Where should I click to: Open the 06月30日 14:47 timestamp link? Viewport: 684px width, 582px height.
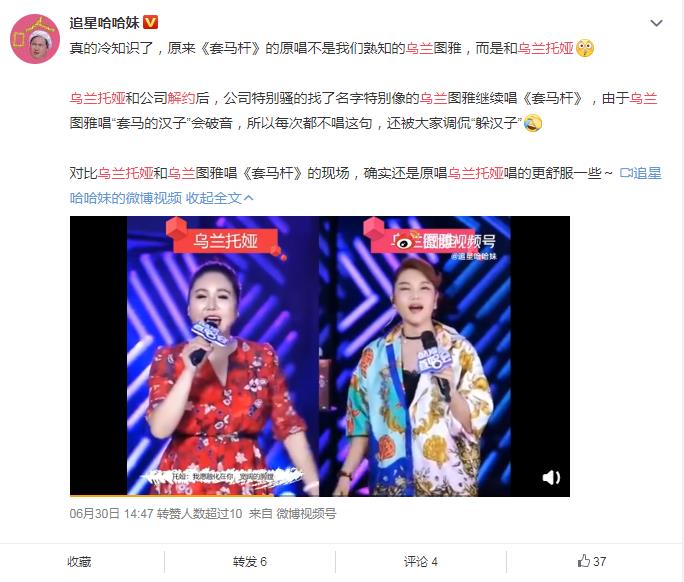pos(111,513)
